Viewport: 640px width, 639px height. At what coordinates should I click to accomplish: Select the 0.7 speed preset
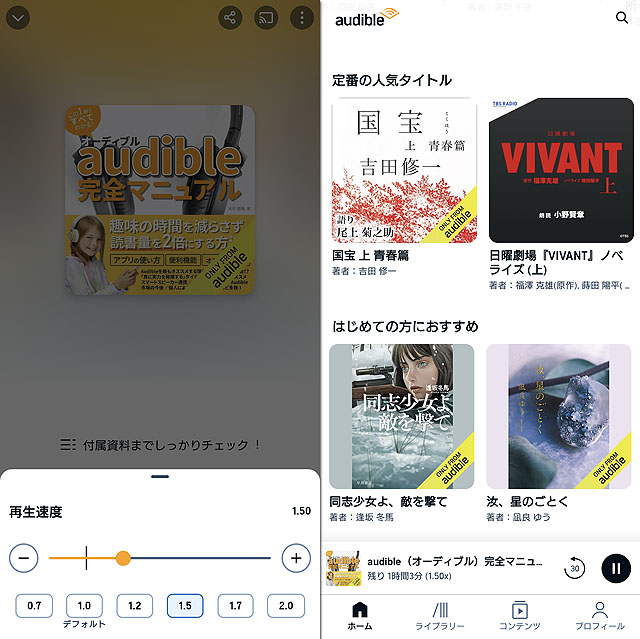pos(34,606)
